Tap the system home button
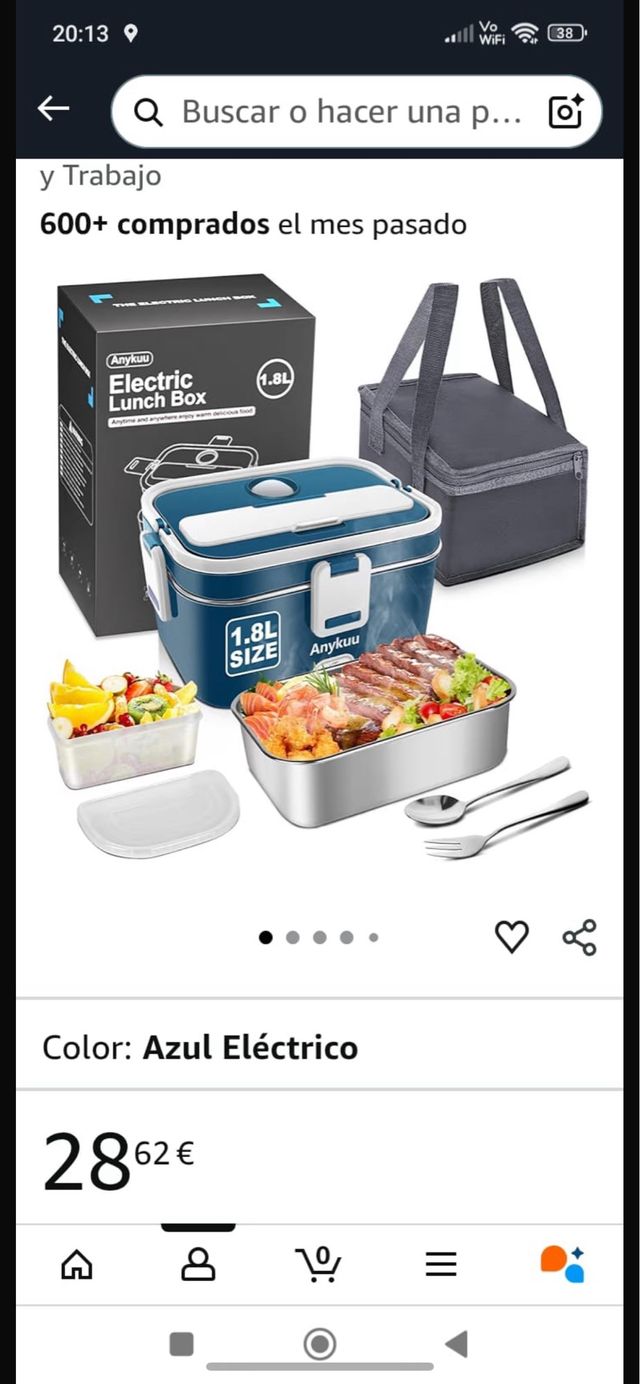 320,1344
